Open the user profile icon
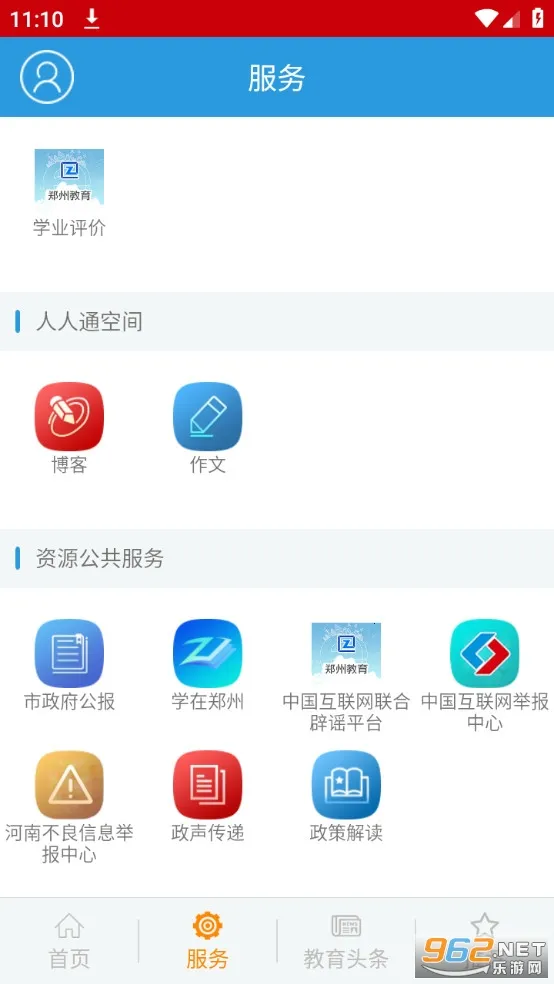The height and width of the screenshot is (984, 554). point(47,77)
